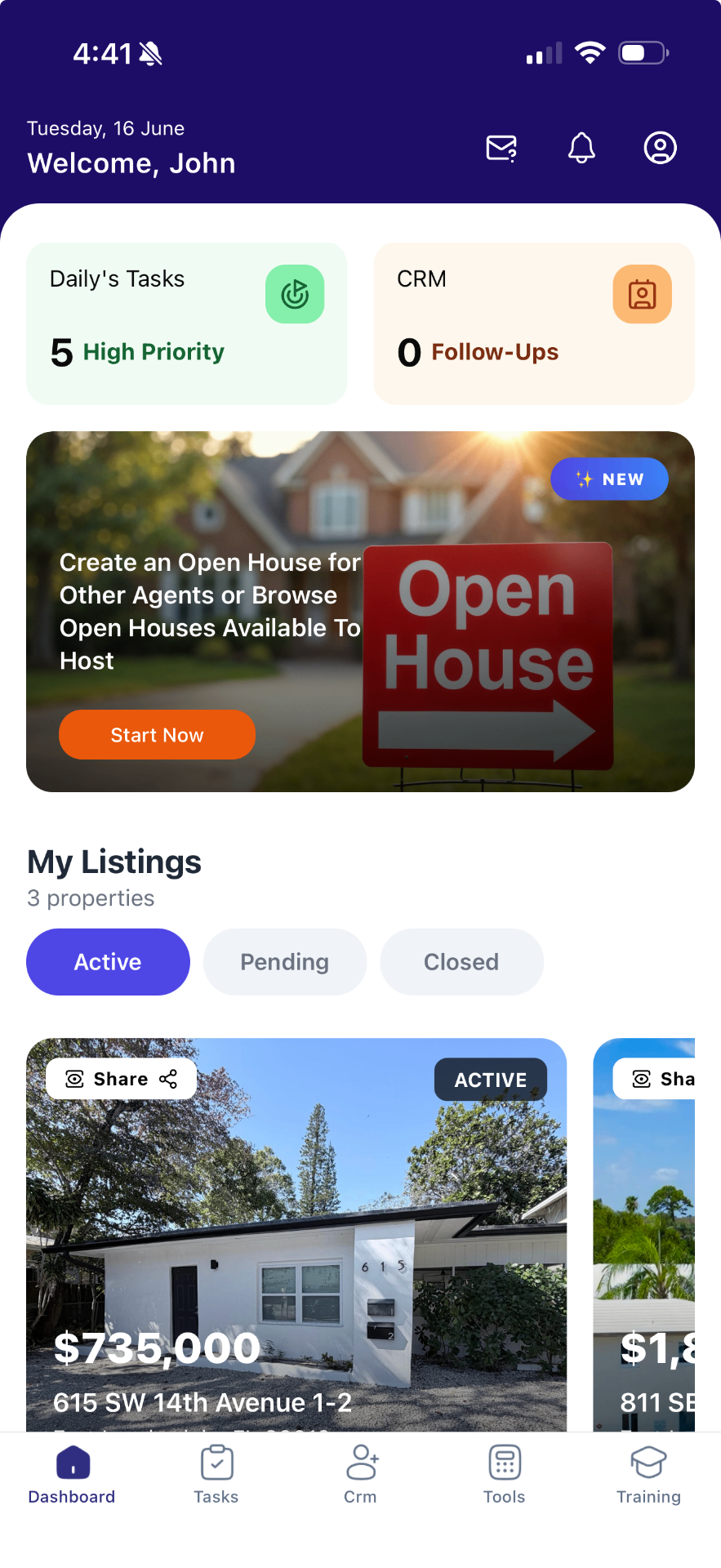
Task: Switch to the Crm tab
Action: tap(360, 1476)
